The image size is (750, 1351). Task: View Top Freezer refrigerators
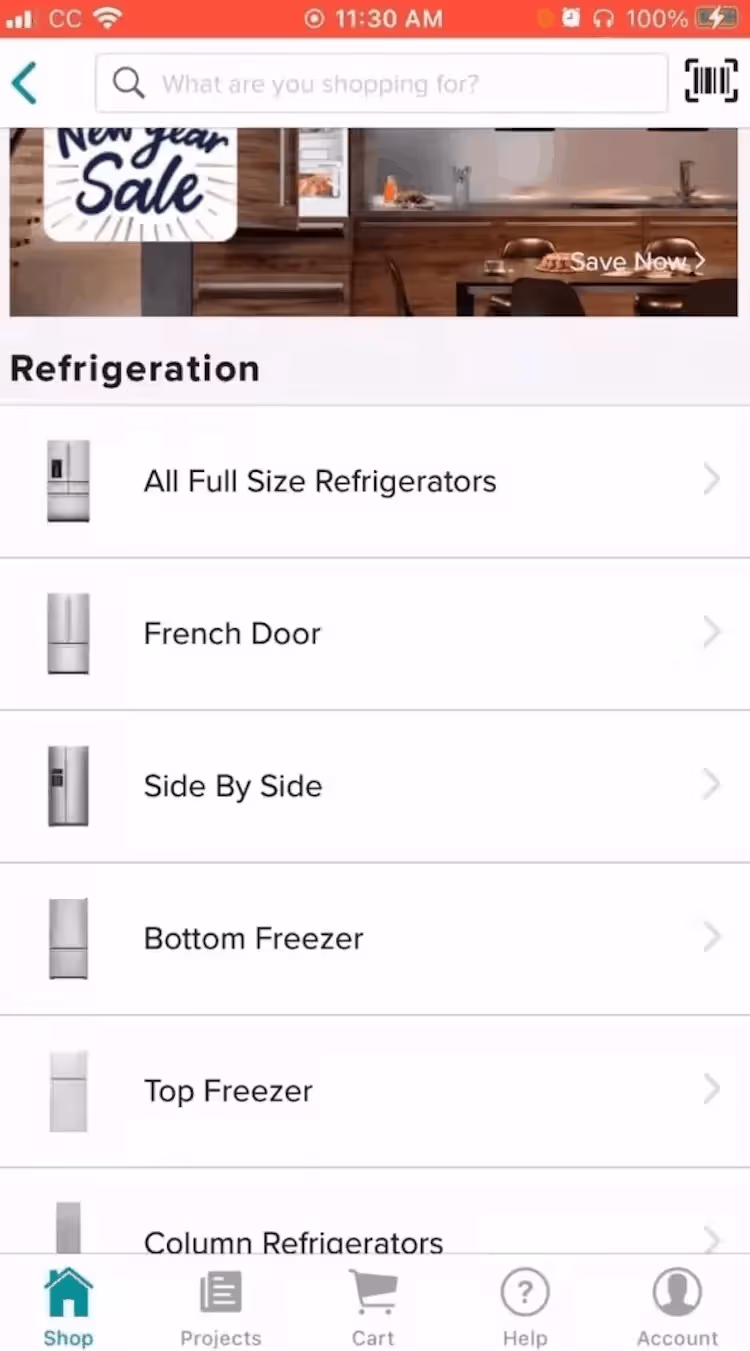pos(375,1091)
